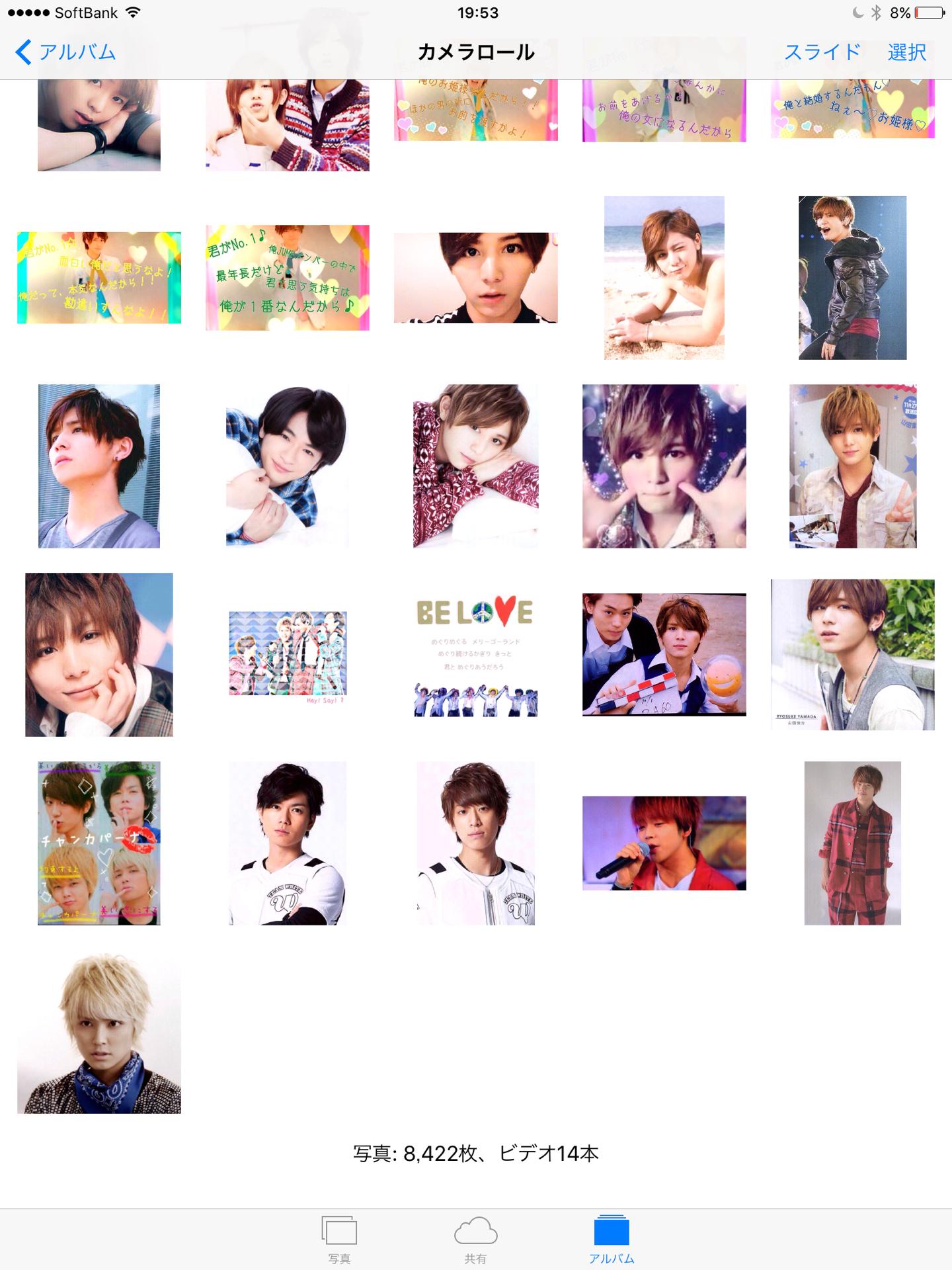Open the dark-haired man hugging white pillow
The width and height of the screenshot is (952, 1270).
(x=288, y=466)
